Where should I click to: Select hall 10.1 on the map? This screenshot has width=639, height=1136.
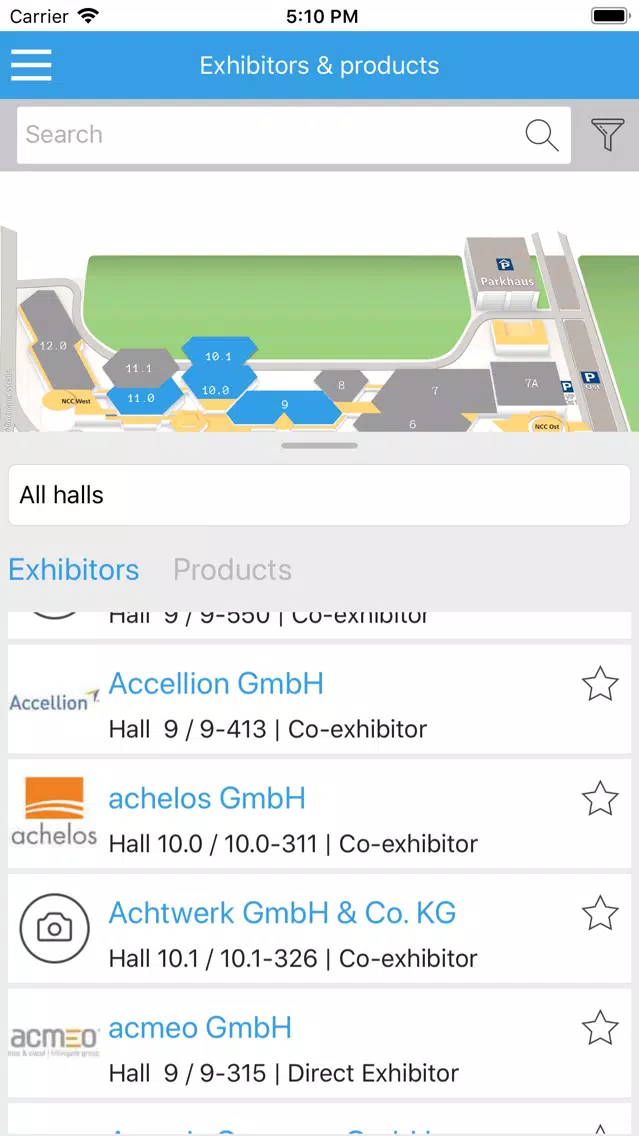(x=218, y=353)
